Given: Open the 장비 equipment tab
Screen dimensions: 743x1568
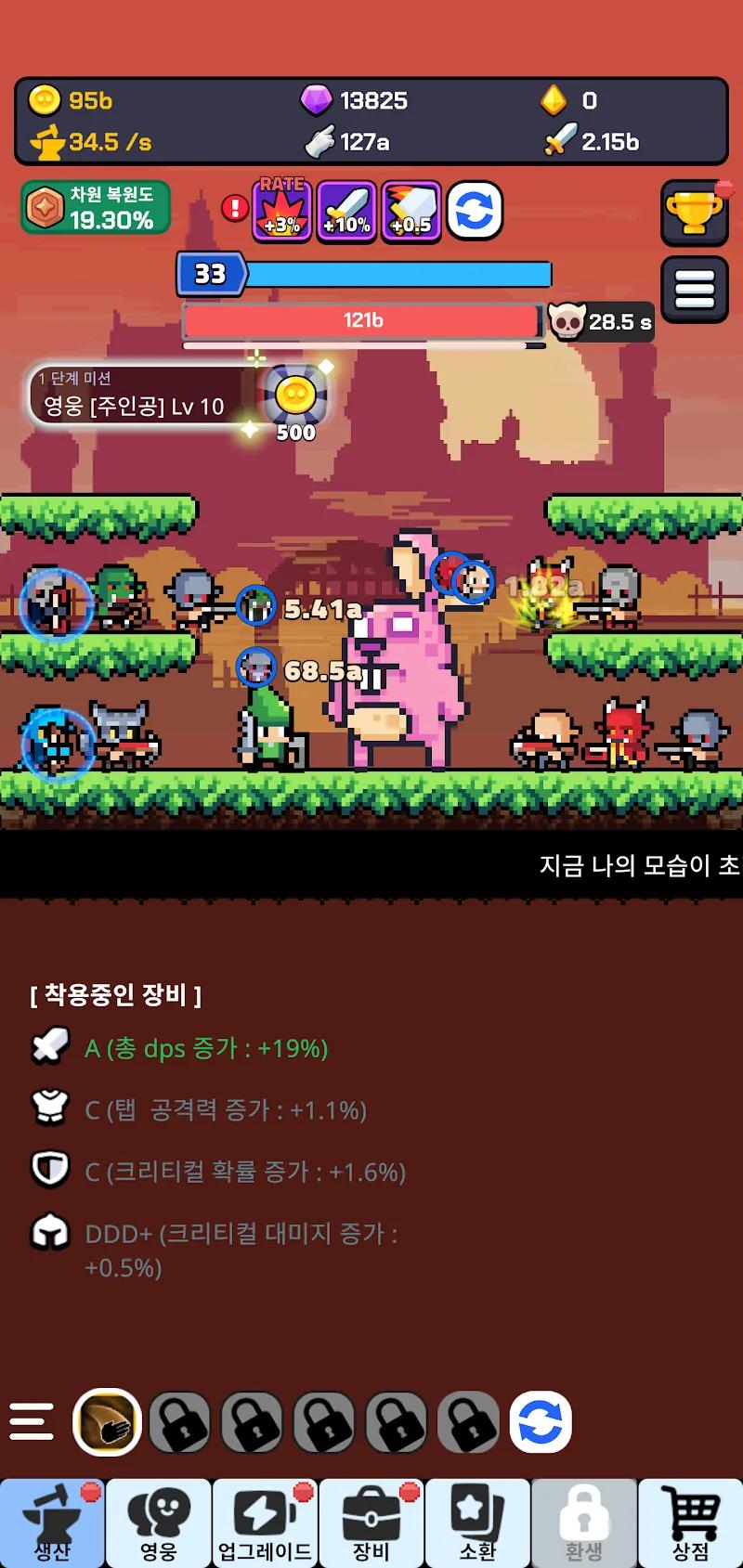Looking at the screenshot, I should click(x=371, y=1523).
